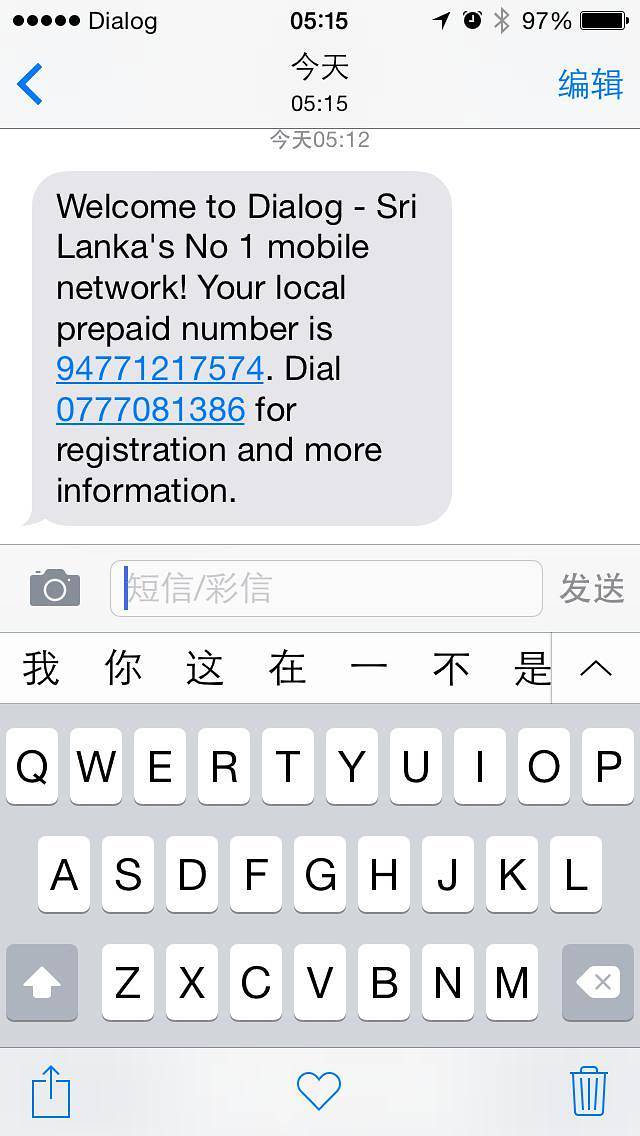Choose the suggested character 你
This screenshot has width=640, height=1136.
(123, 668)
